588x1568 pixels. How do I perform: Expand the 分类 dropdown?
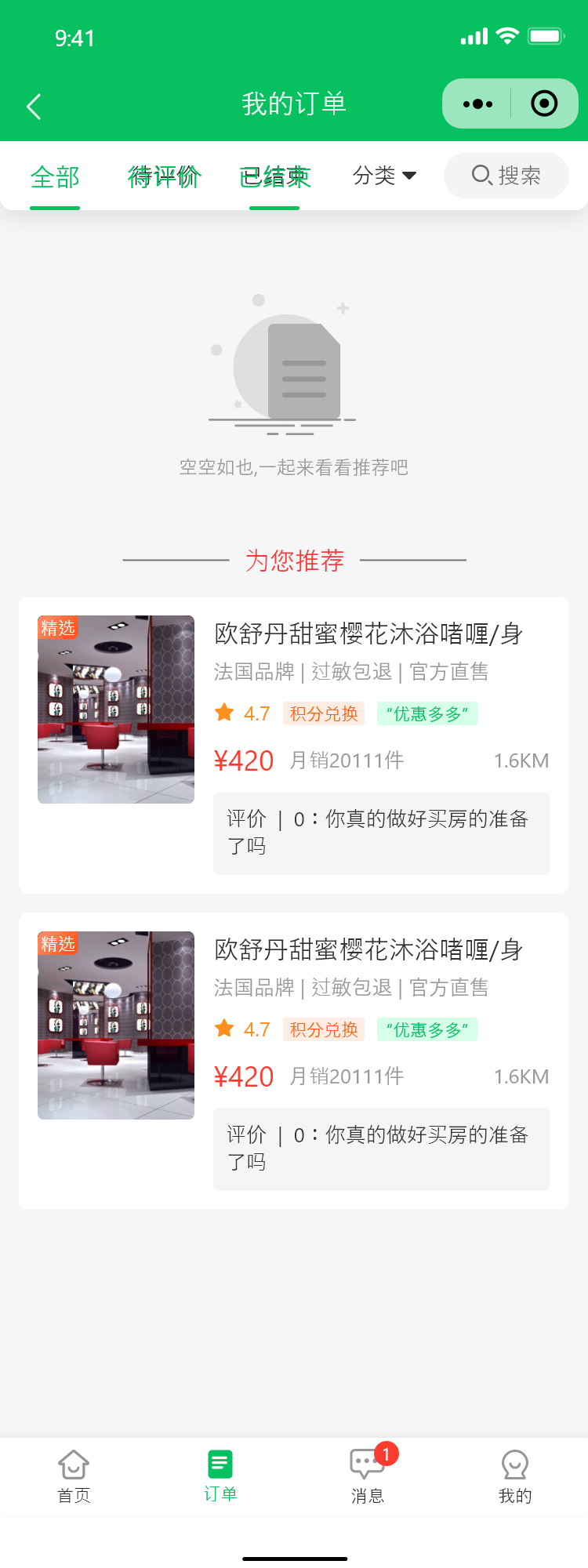click(x=384, y=176)
